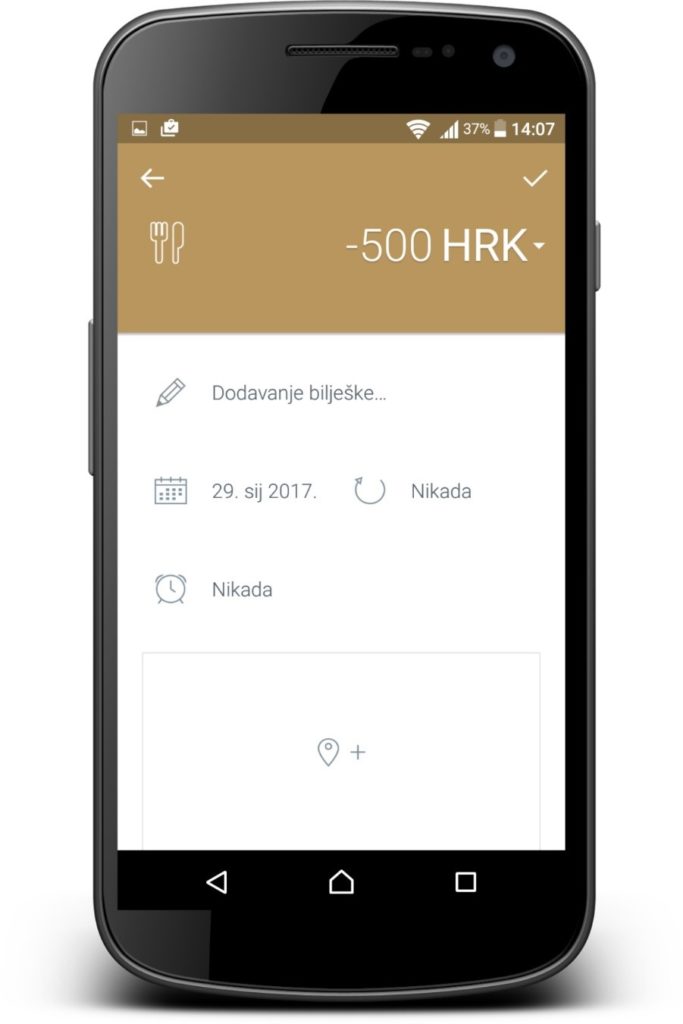The height and width of the screenshot is (1024, 683).
Task: Go back using the top-left arrow
Action: [x=152, y=179]
